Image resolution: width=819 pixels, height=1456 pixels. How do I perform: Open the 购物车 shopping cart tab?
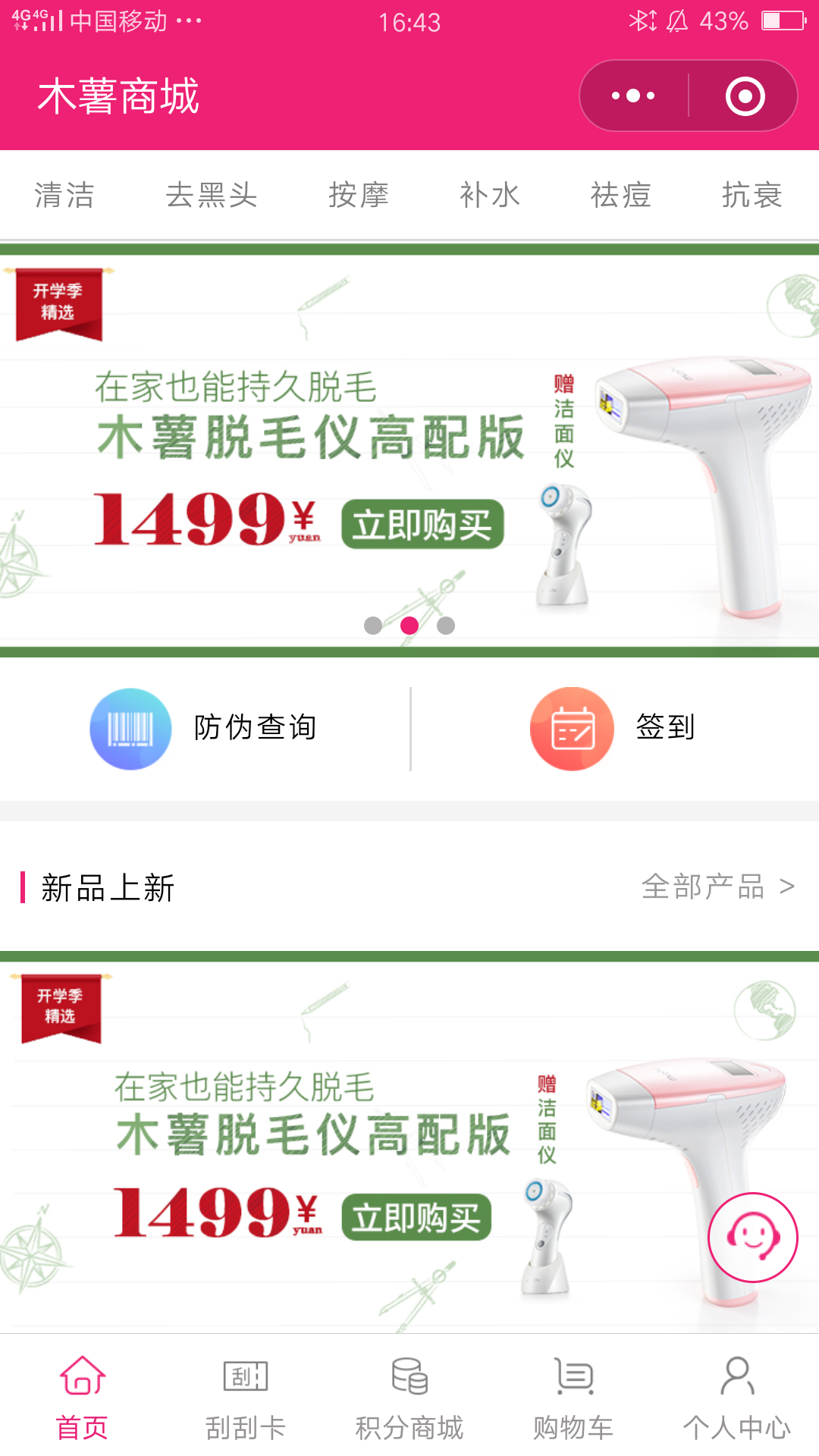[x=573, y=1397]
